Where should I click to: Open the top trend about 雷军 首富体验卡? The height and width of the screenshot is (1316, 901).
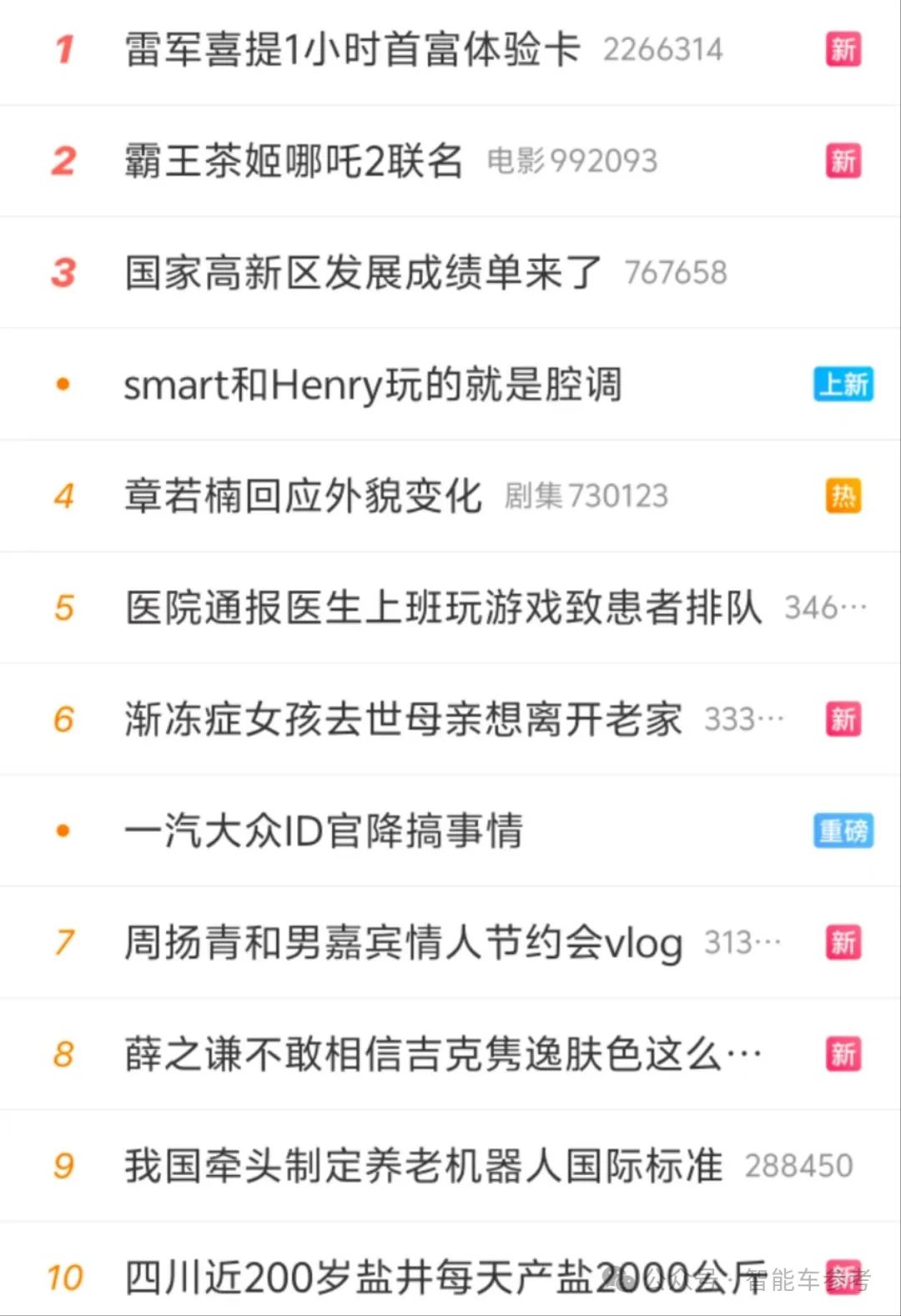352,50
